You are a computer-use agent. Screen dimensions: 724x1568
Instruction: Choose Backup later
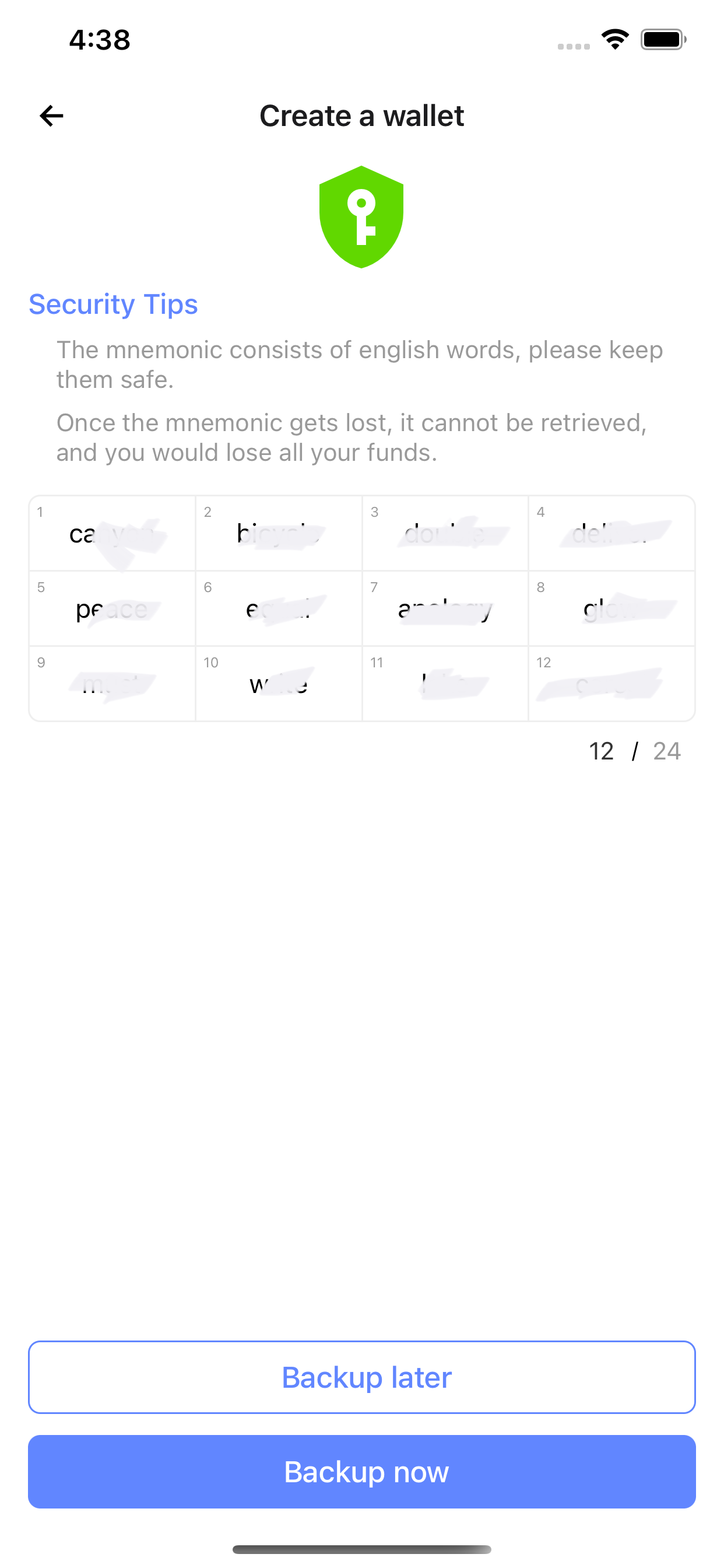click(362, 1377)
